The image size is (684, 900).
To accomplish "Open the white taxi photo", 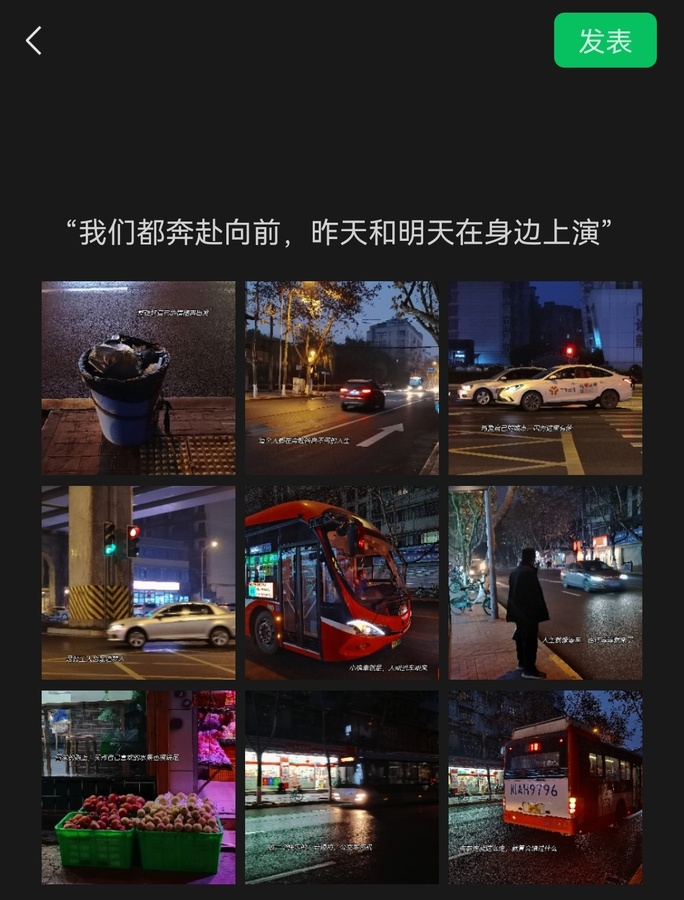I will coord(545,378).
